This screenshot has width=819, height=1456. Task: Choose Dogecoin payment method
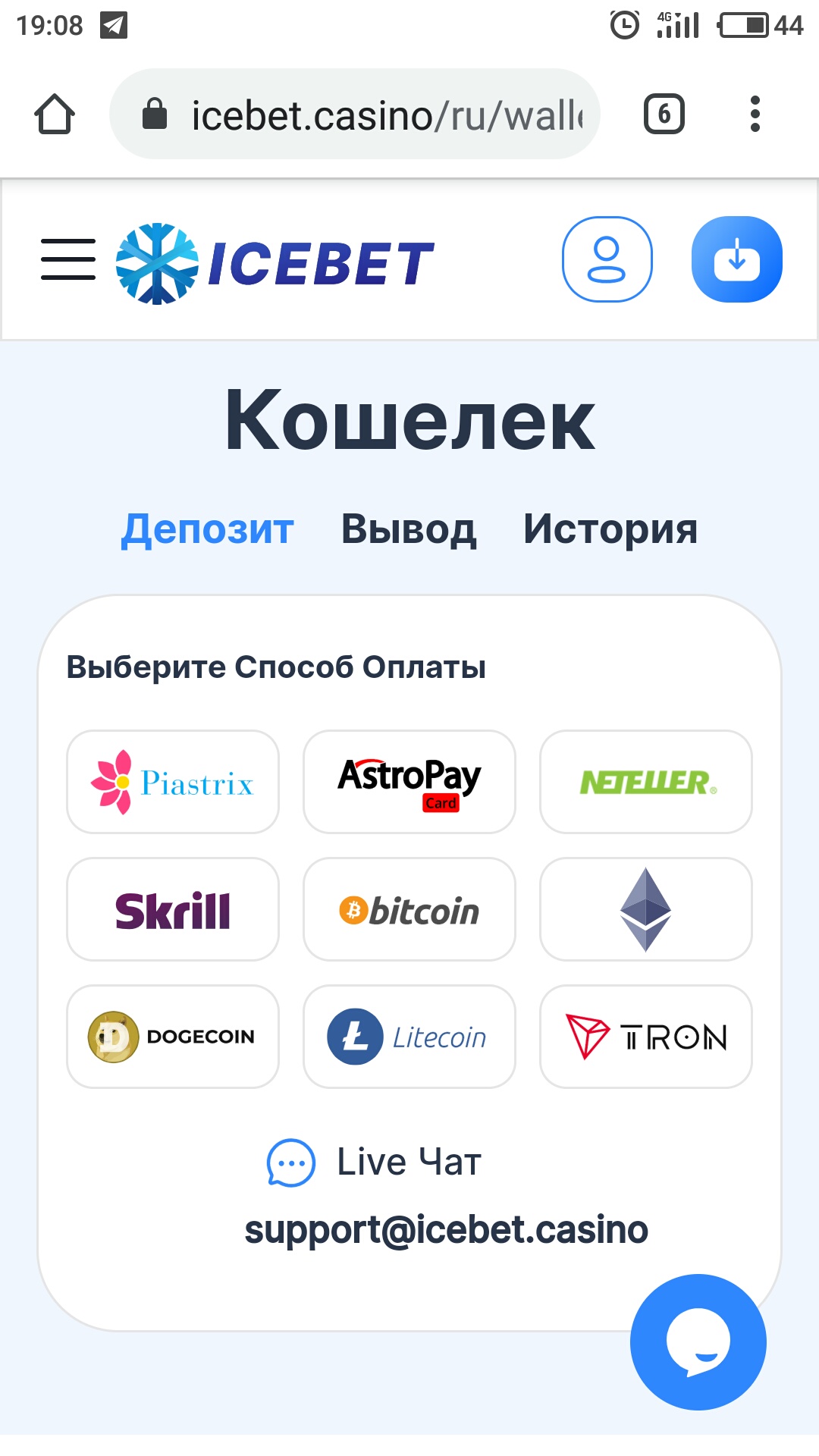point(173,1037)
